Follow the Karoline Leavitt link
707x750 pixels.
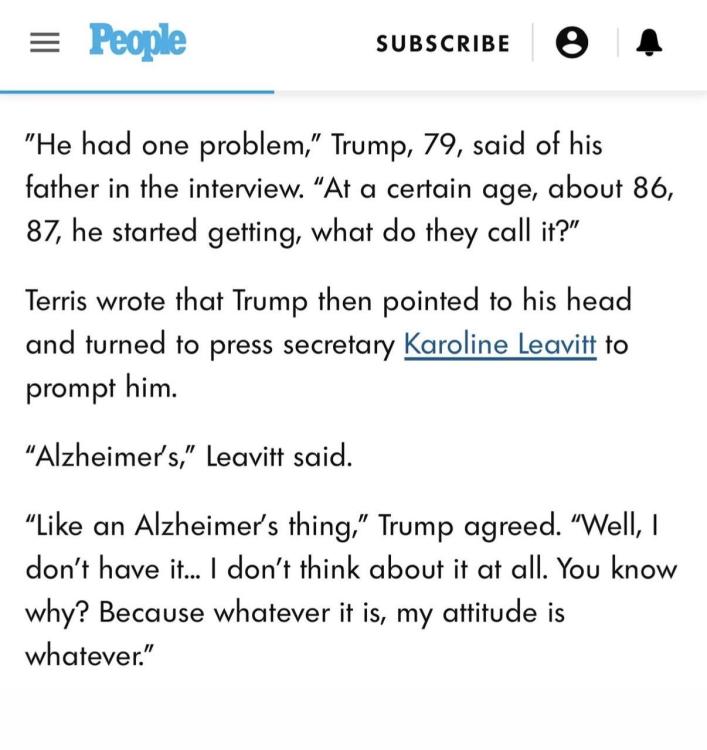[x=500, y=344]
